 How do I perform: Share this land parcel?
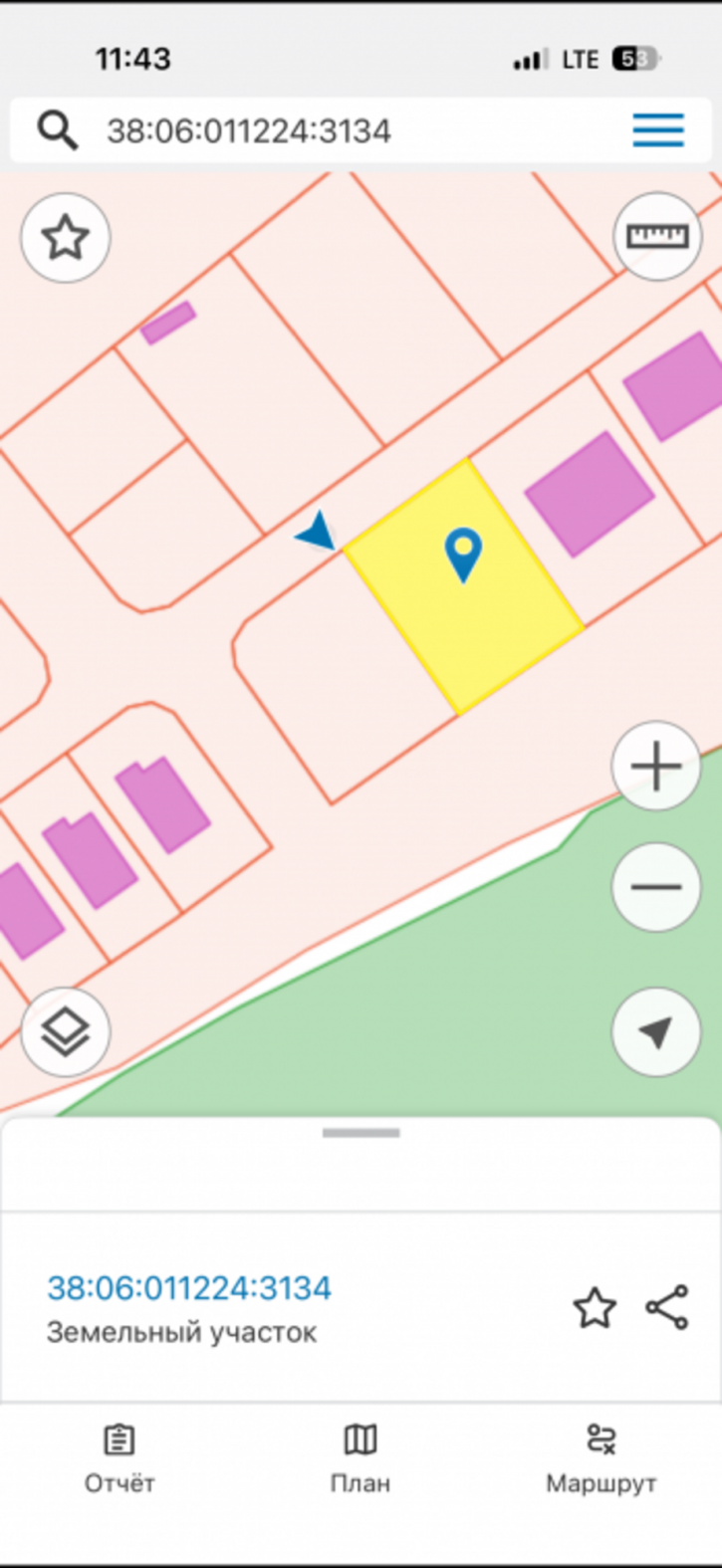click(x=667, y=1307)
